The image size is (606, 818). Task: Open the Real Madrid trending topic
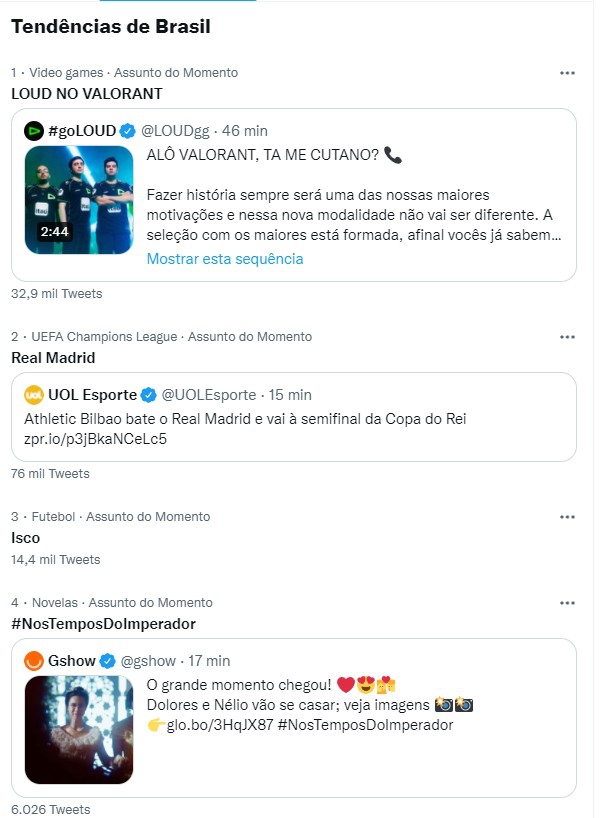(x=53, y=357)
